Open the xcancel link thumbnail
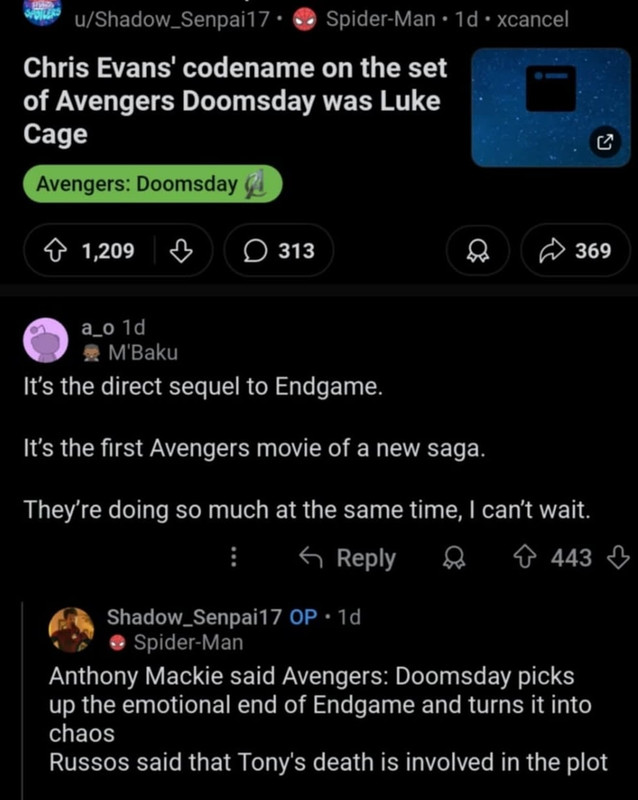Screen dimensions: 638x800 [x=550, y=107]
